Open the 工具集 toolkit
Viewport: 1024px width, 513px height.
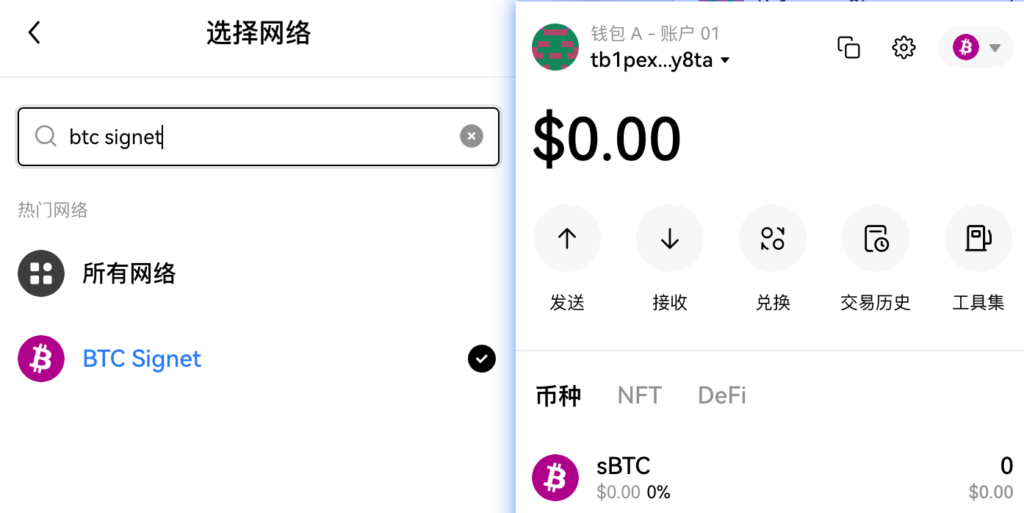977,239
